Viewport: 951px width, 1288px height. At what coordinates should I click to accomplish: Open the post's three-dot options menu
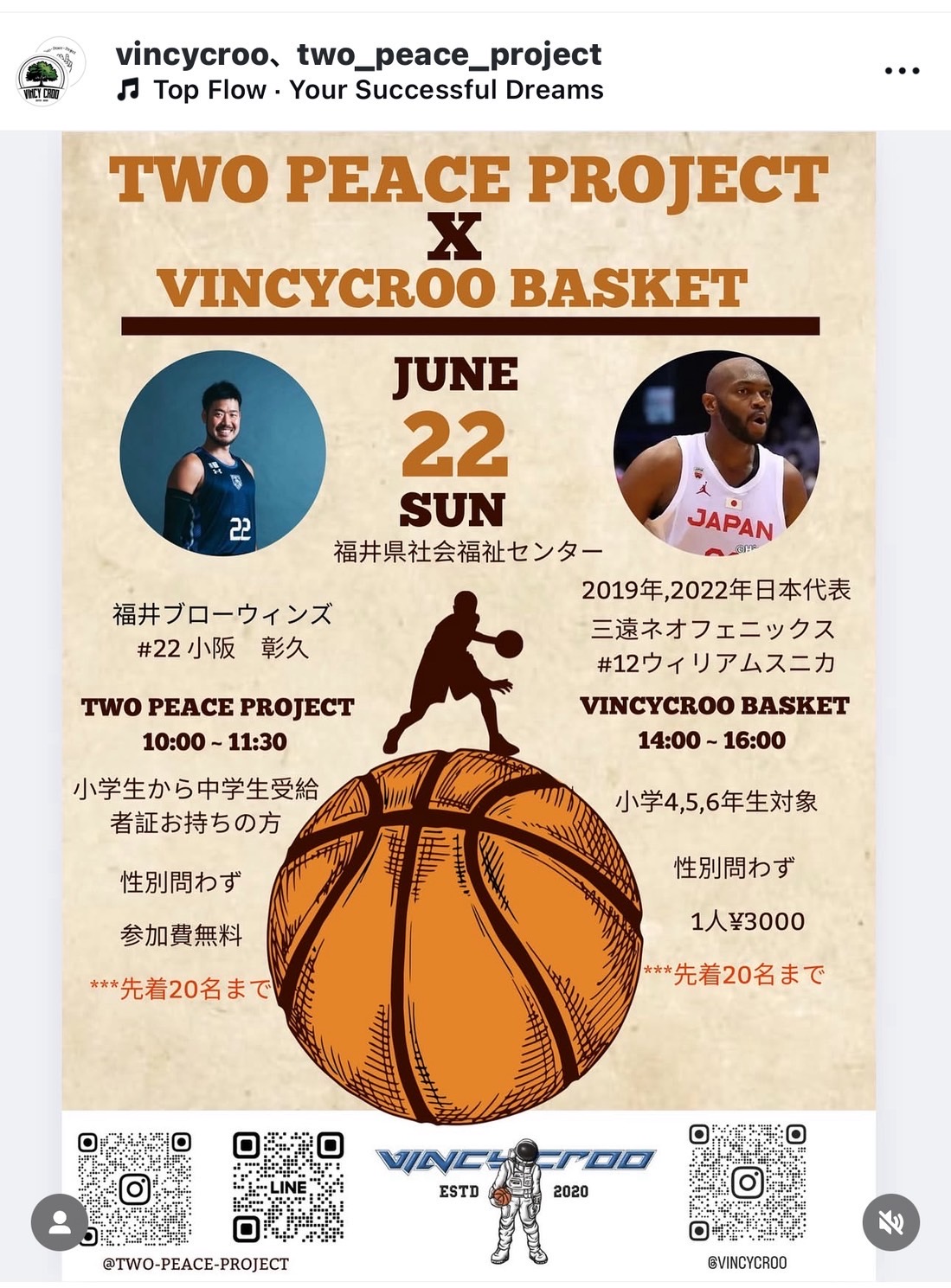coord(902,71)
